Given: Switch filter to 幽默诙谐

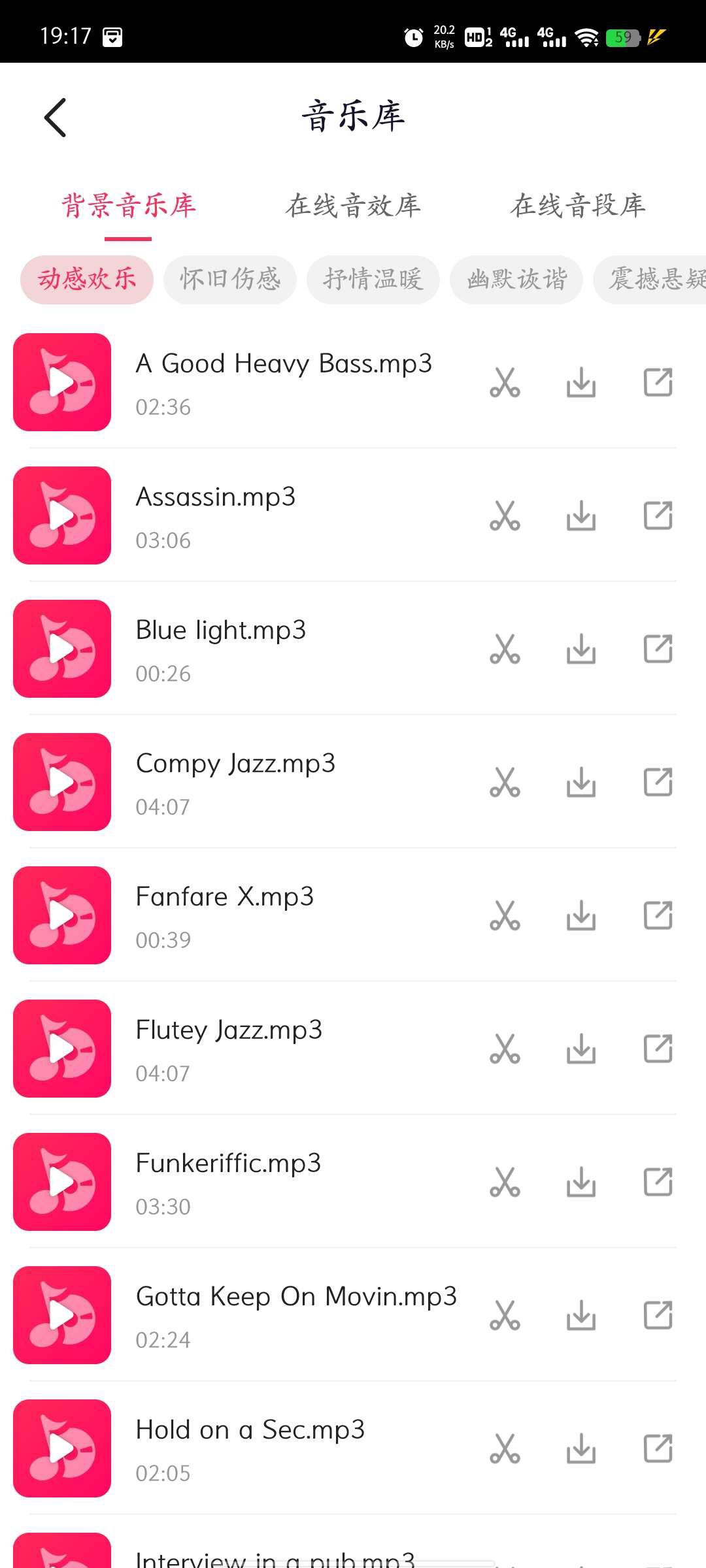Looking at the screenshot, I should point(516,280).
